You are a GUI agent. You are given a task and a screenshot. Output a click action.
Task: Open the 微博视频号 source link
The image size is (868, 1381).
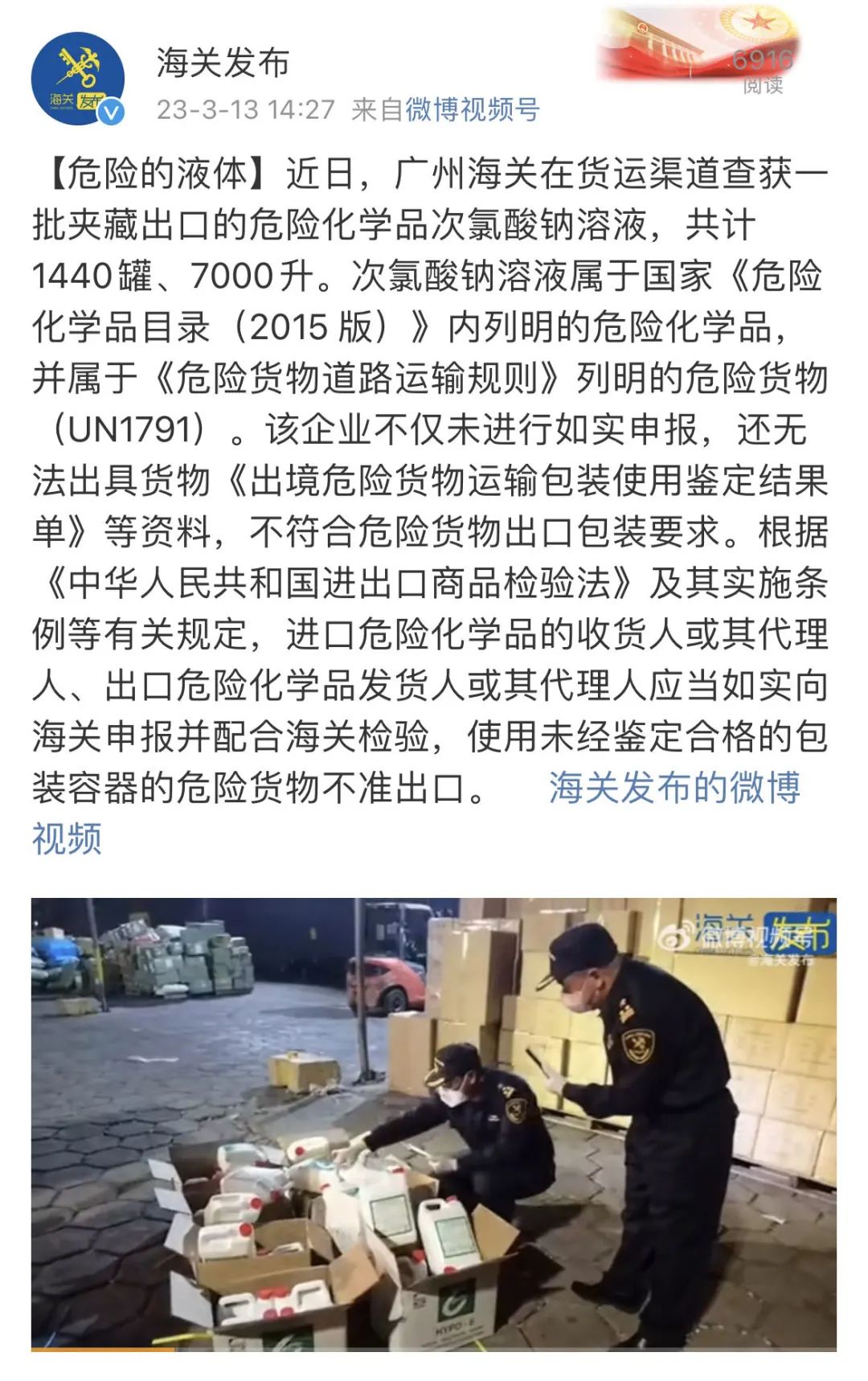pyautogui.click(x=472, y=109)
